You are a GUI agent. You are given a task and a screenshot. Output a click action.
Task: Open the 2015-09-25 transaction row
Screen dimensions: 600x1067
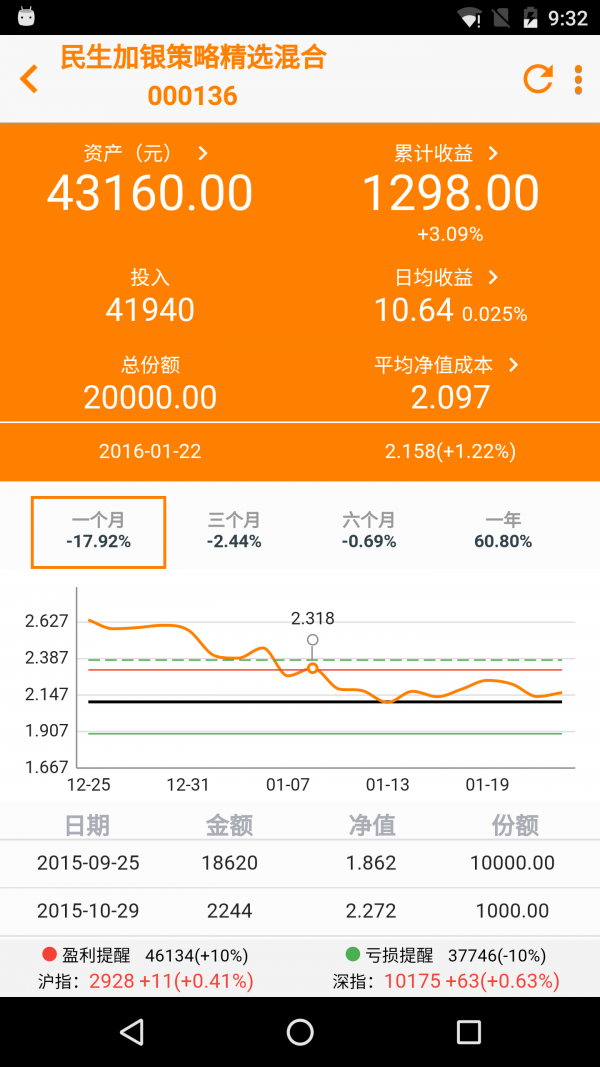point(300,863)
